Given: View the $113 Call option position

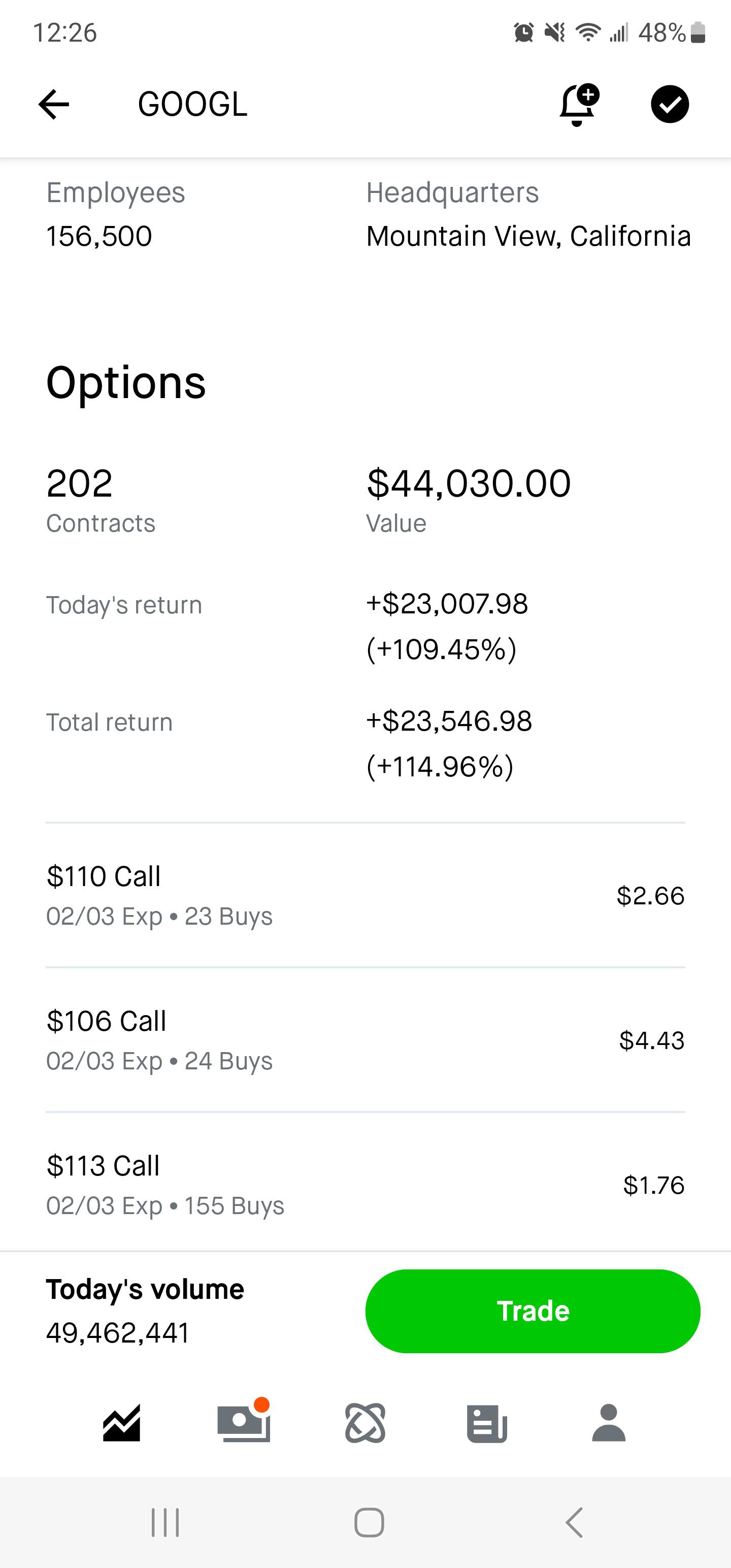Looking at the screenshot, I should (x=365, y=1185).
